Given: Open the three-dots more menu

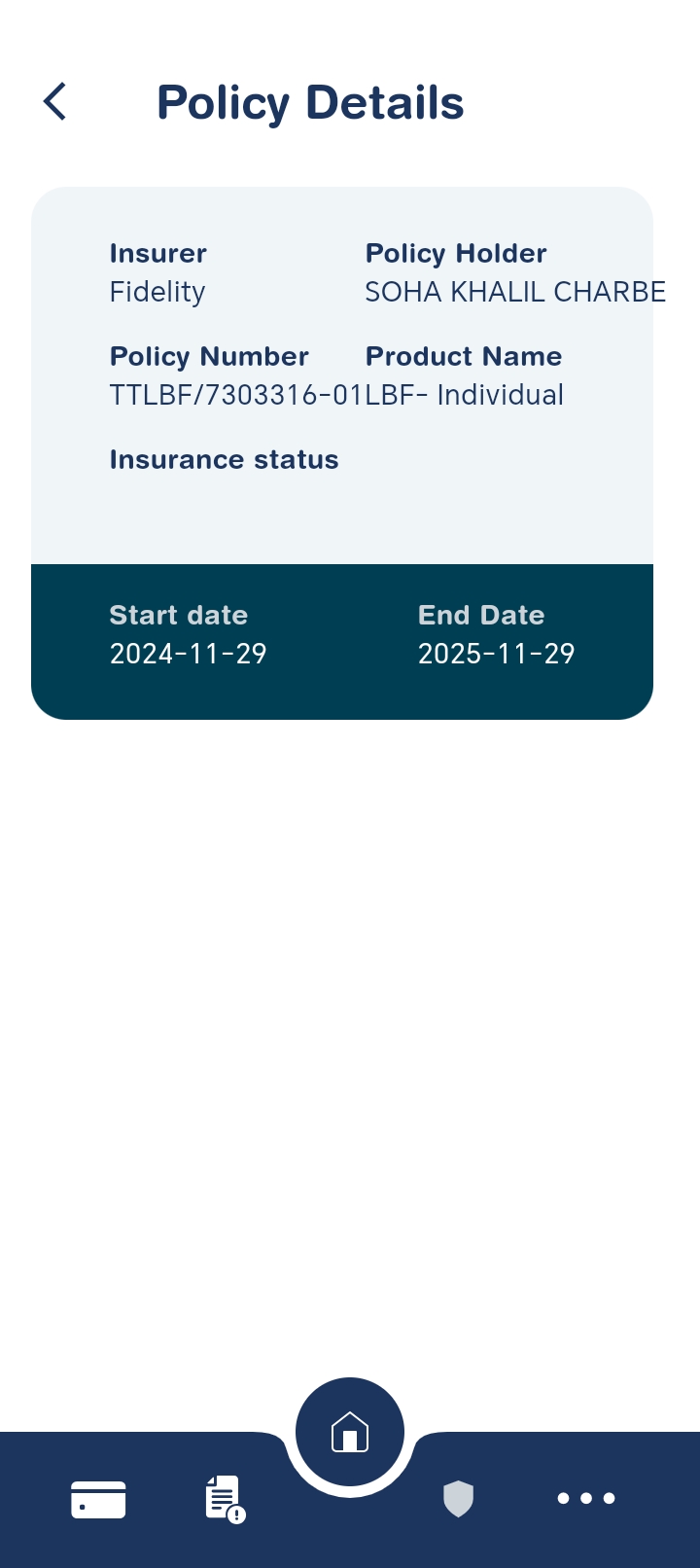Looking at the screenshot, I should 586,1498.
